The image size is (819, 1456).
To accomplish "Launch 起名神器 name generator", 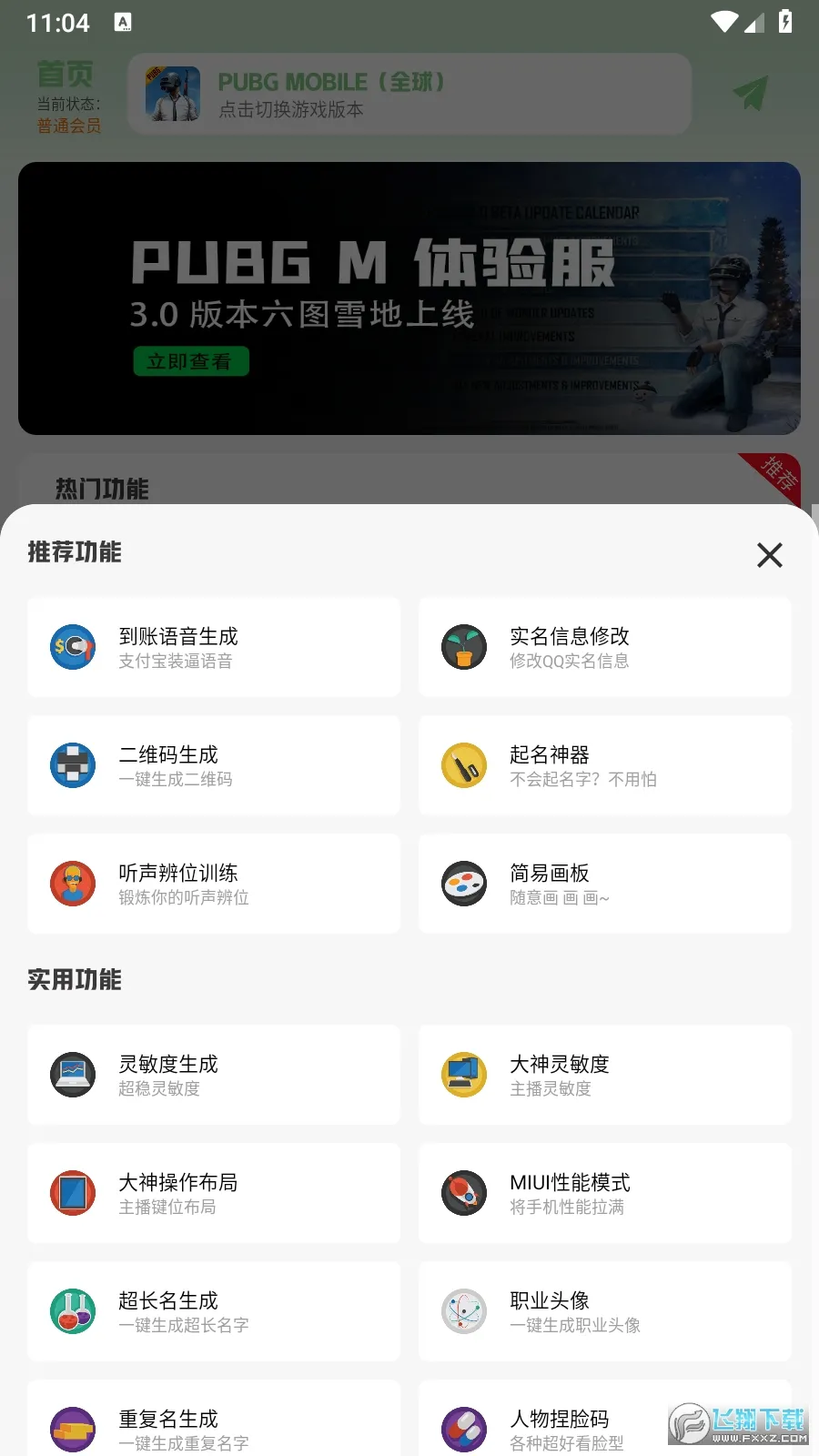I will (x=605, y=765).
